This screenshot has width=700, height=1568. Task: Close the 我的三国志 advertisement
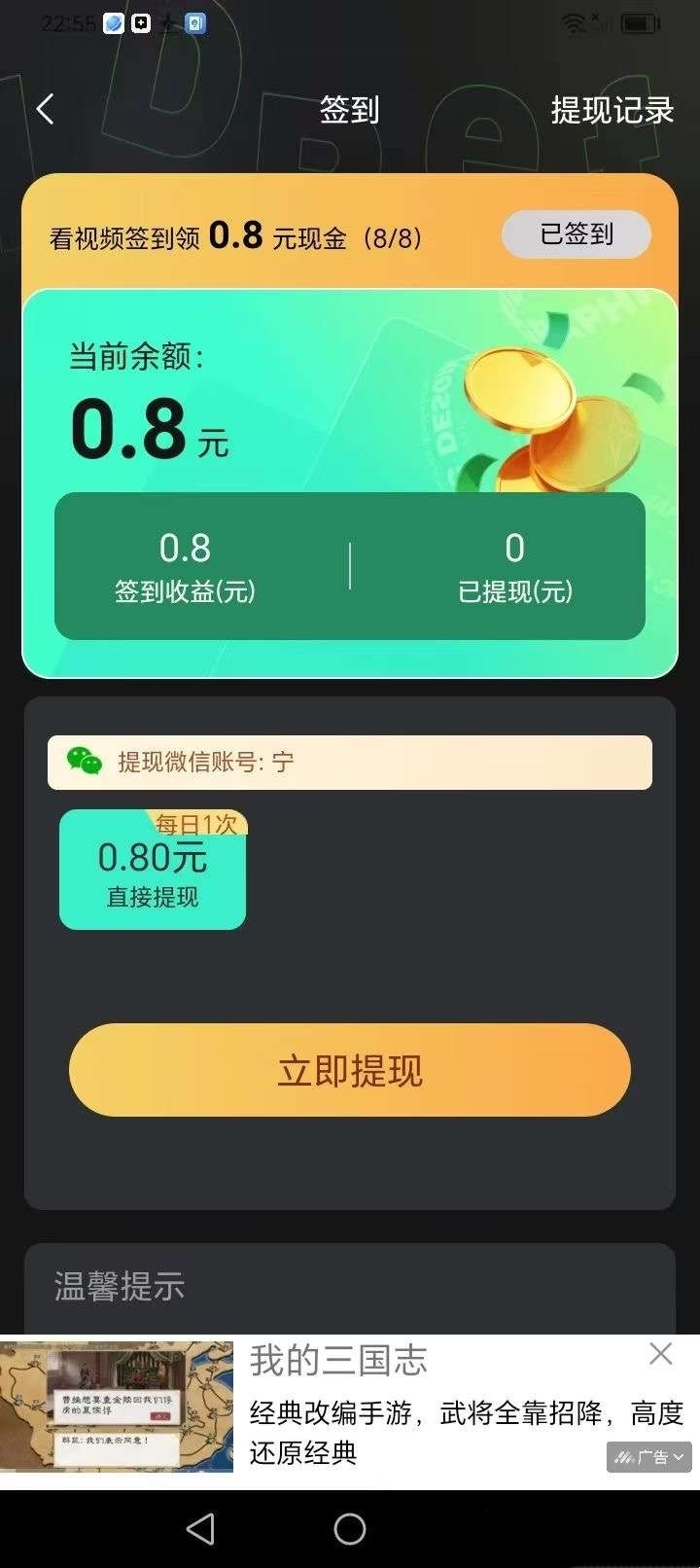(x=660, y=1352)
